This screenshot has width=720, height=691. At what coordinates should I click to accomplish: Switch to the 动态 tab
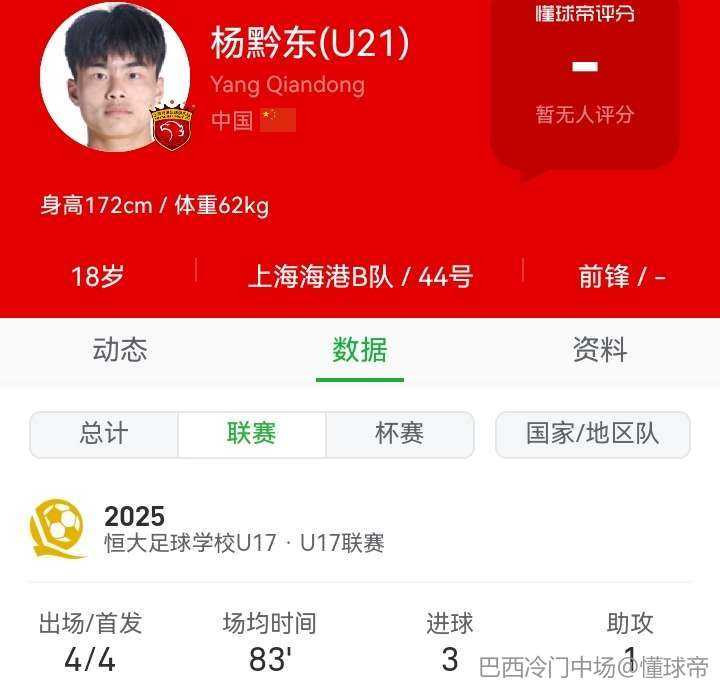tap(120, 350)
